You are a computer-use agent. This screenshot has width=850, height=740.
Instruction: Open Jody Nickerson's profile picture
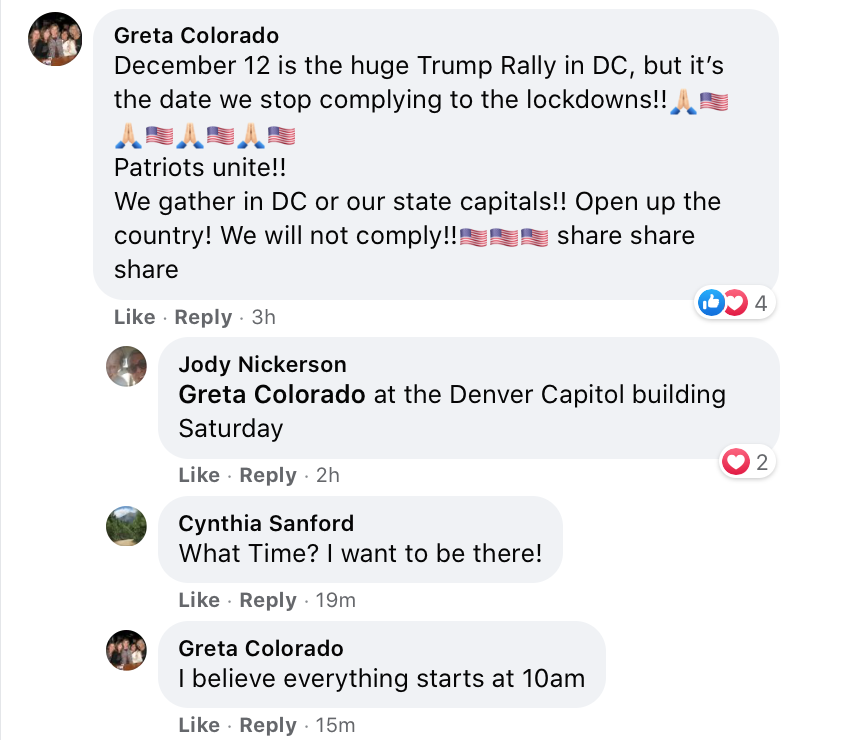click(126, 366)
